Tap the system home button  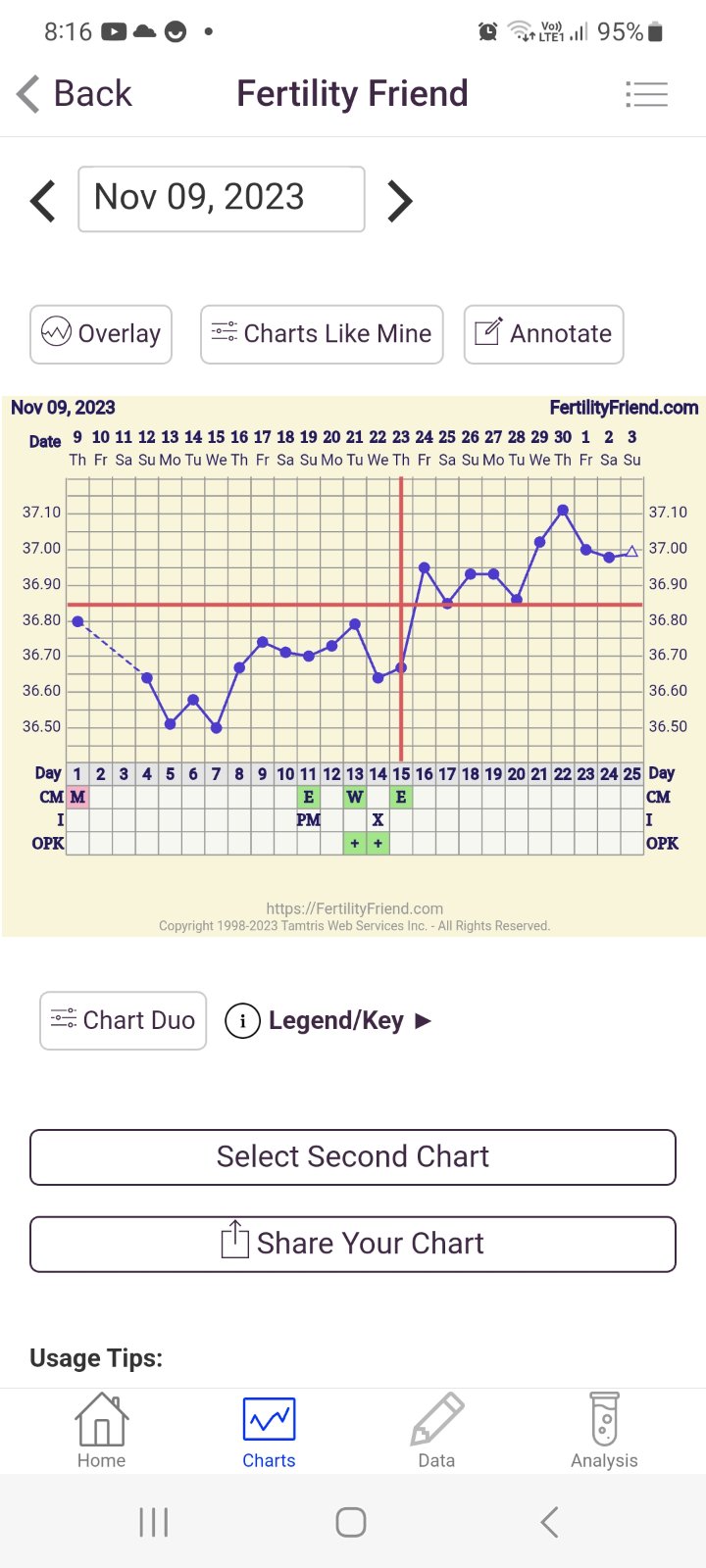point(351,1522)
